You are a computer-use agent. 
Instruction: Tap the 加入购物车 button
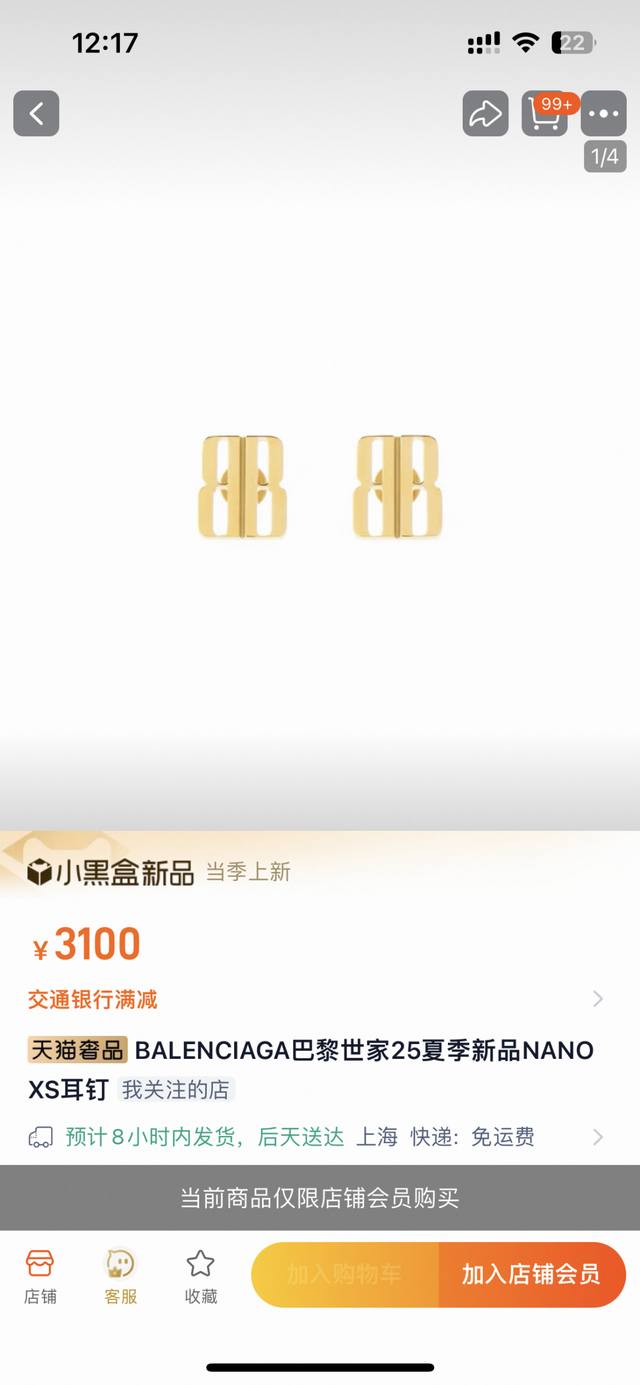coord(344,1274)
